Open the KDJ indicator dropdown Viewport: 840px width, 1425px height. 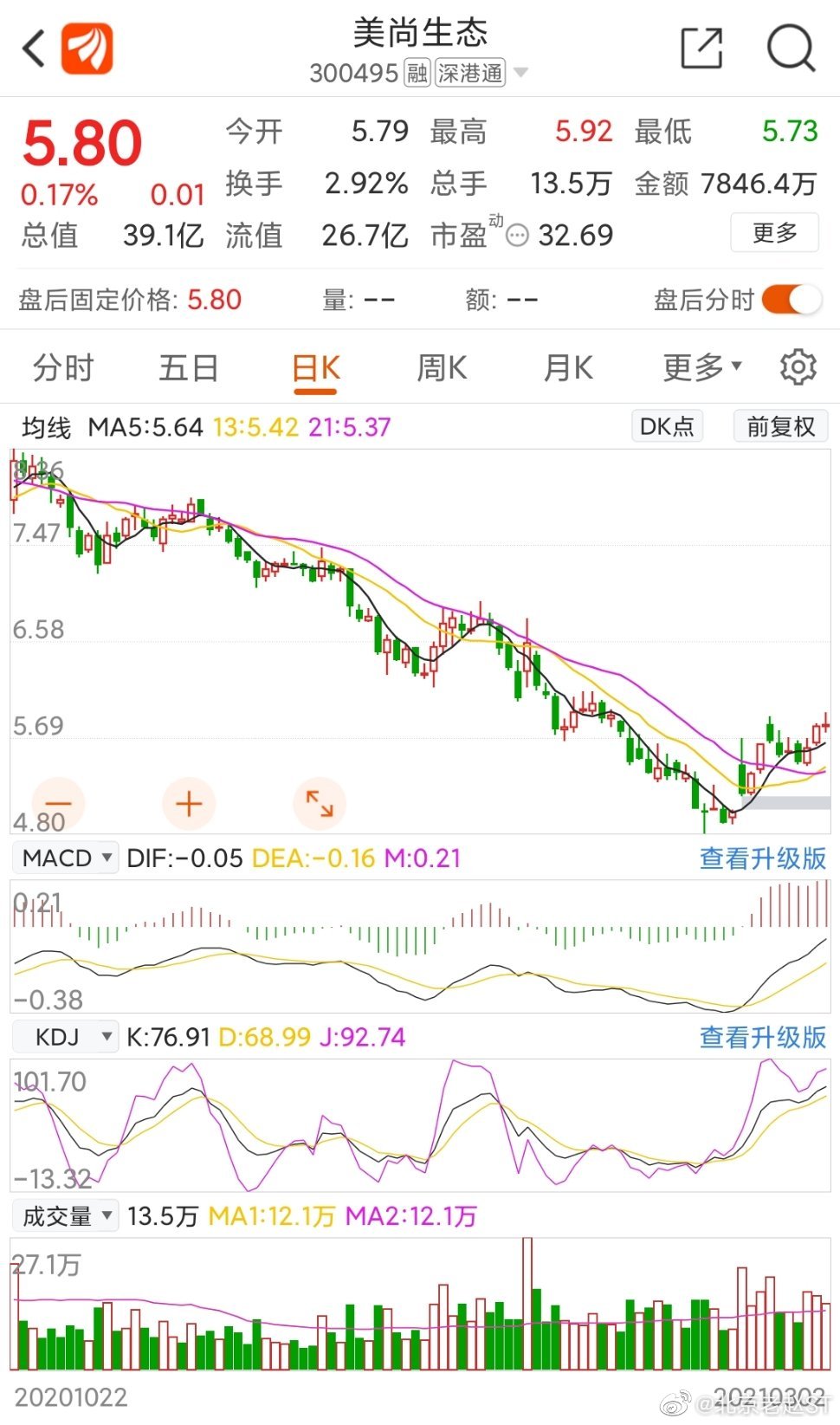pos(66,1037)
